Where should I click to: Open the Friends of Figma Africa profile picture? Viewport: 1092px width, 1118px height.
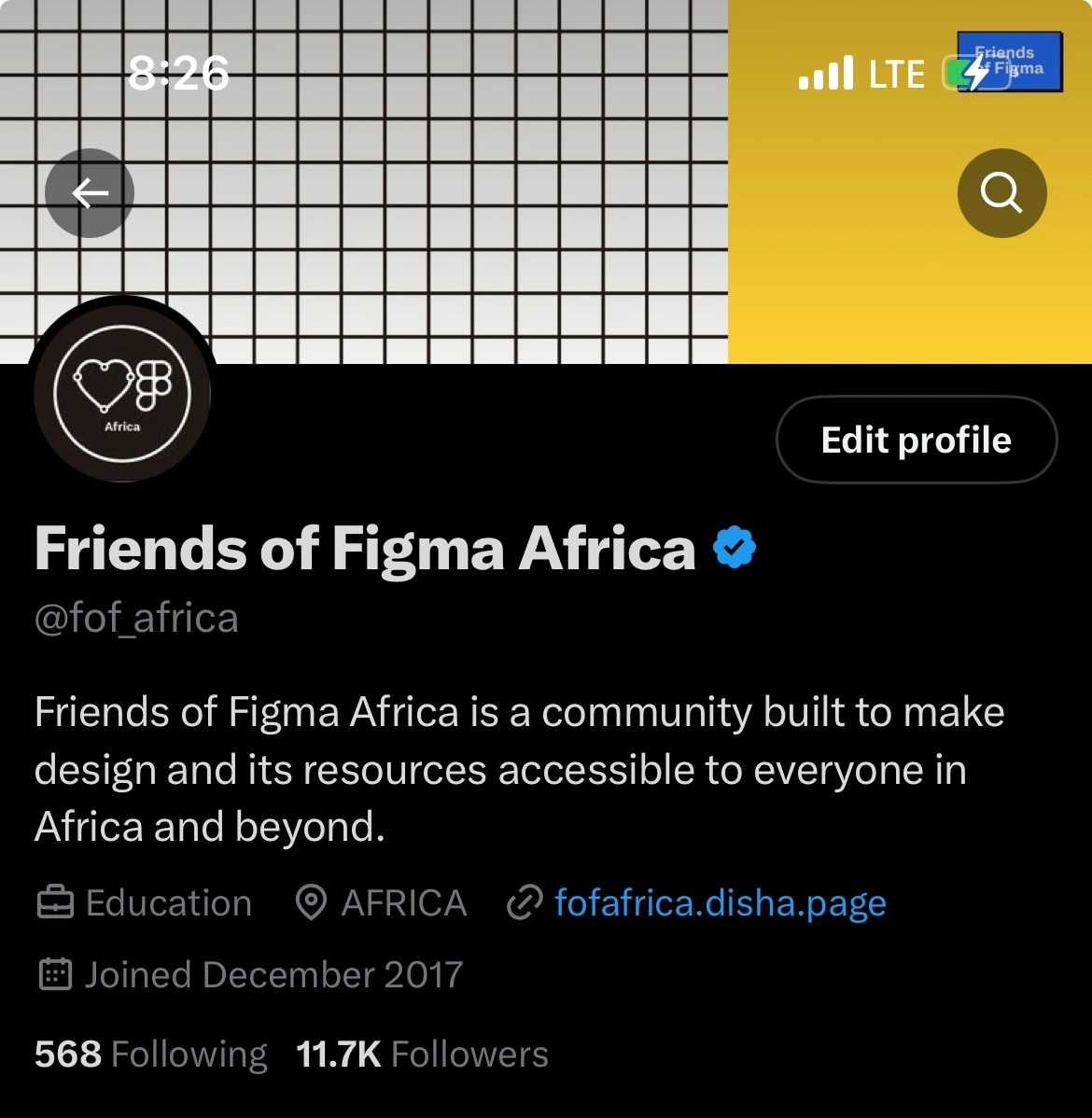tap(122, 393)
